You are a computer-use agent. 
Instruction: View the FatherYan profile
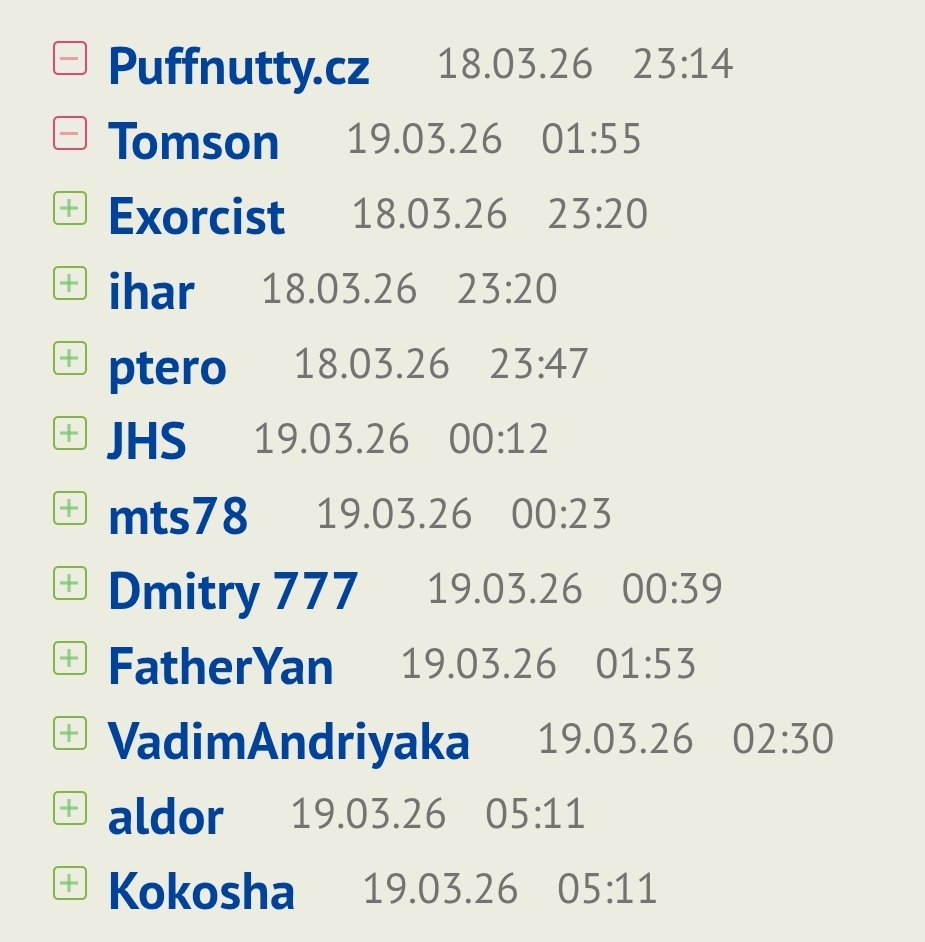(x=220, y=666)
